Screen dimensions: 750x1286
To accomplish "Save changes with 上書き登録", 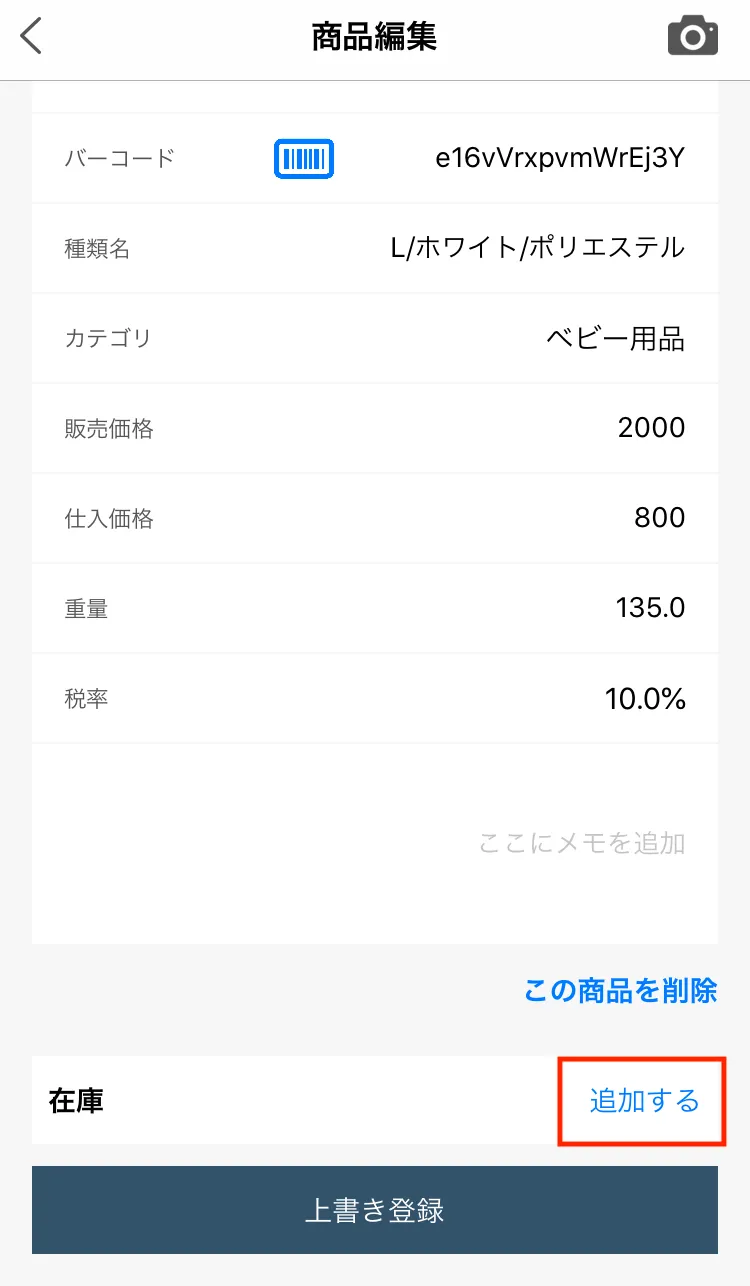I will coord(375,1210).
